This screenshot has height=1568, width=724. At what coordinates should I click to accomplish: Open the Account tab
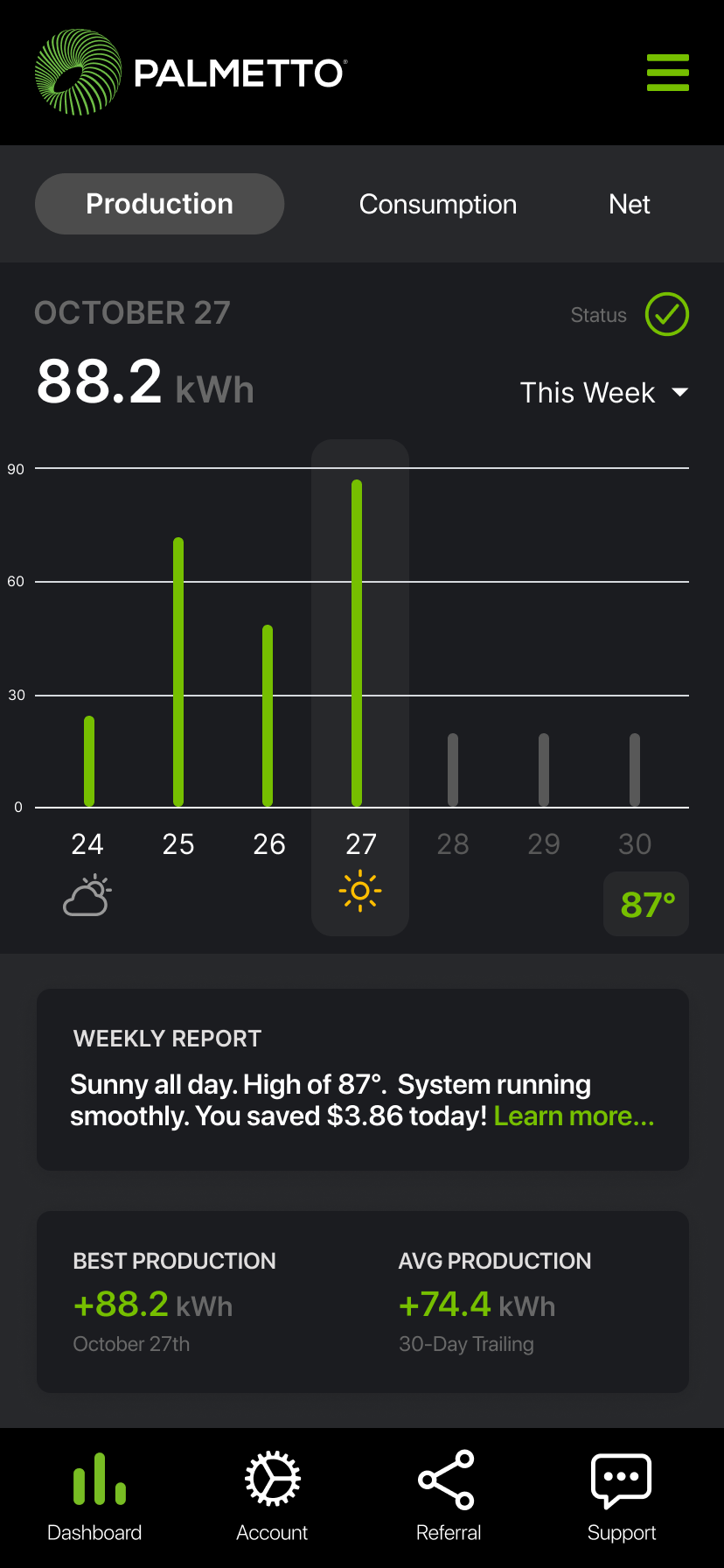click(272, 1496)
